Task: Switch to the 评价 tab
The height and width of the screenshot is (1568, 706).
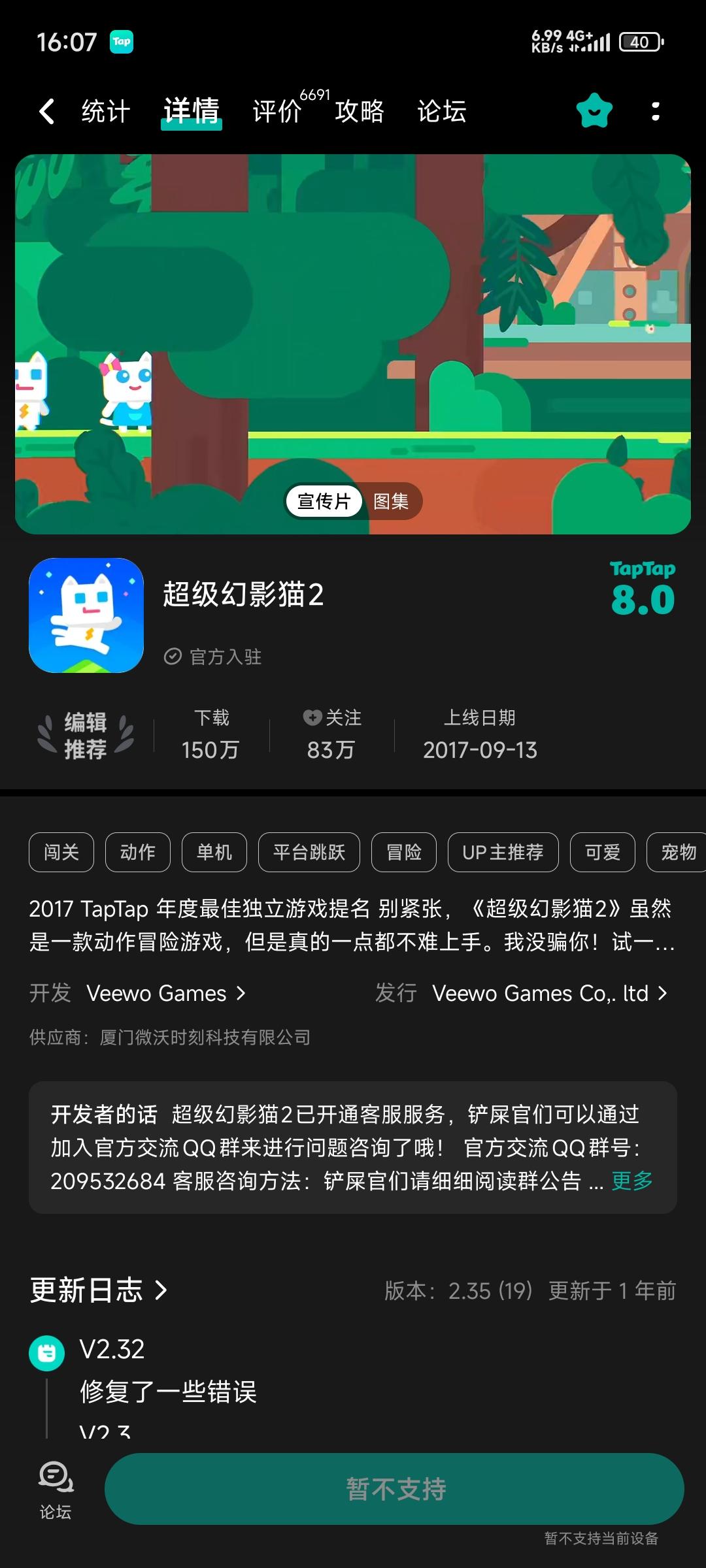Action: [x=277, y=111]
